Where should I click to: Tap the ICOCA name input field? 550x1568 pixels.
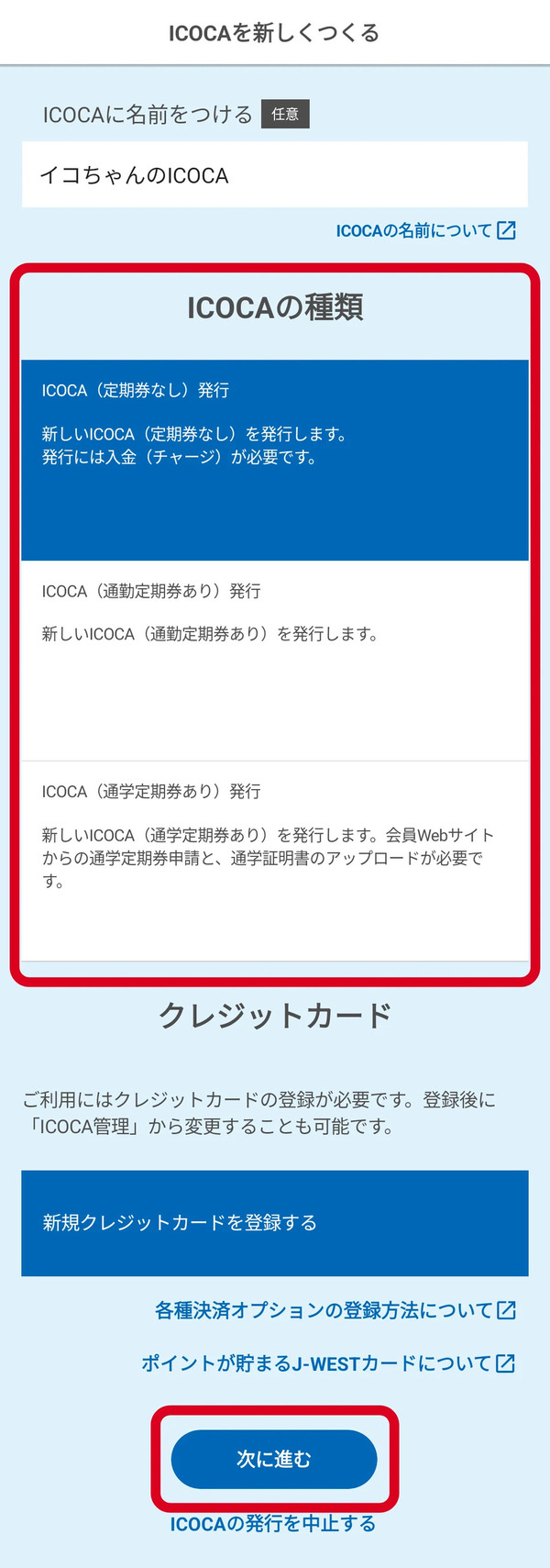click(274, 174)
